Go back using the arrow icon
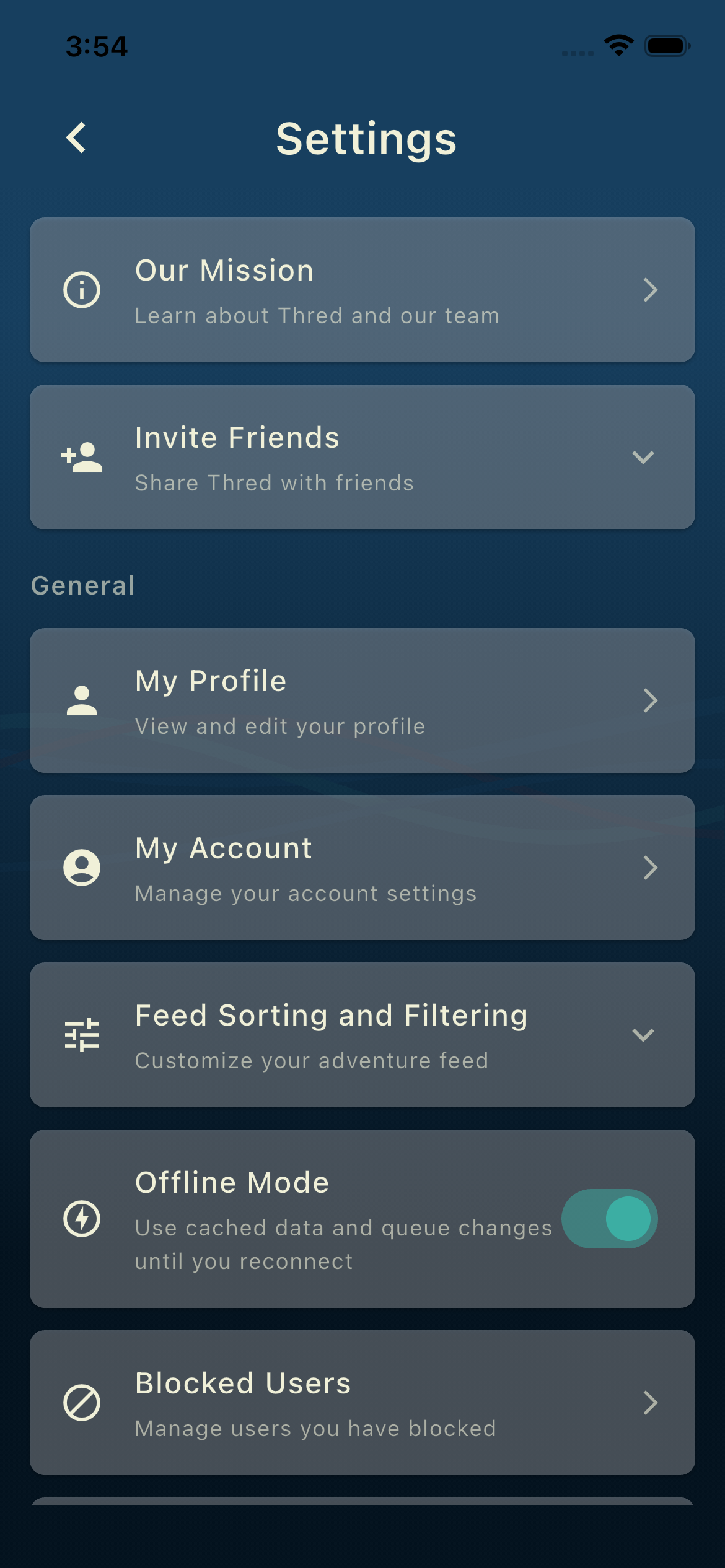 point(76,137)
